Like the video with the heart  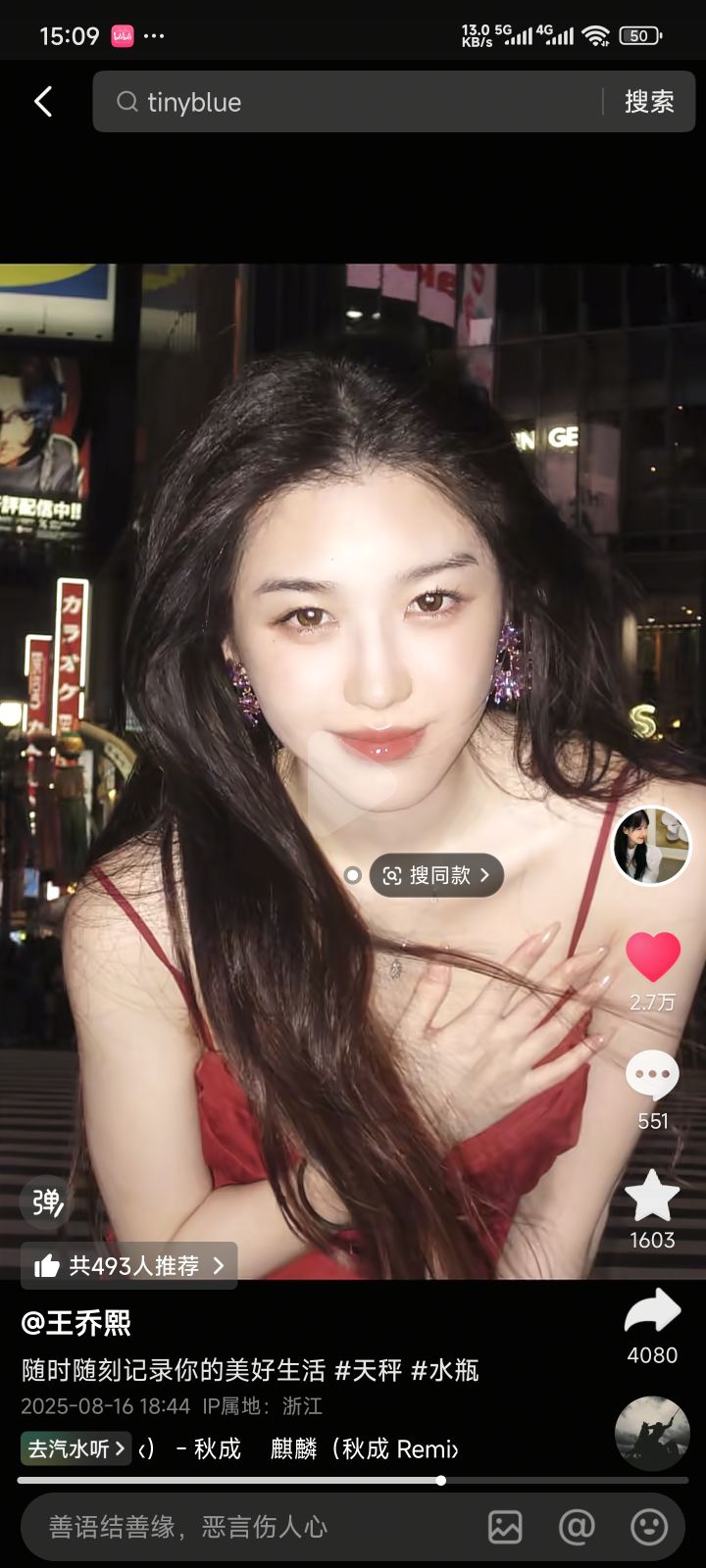click(653, 956)
